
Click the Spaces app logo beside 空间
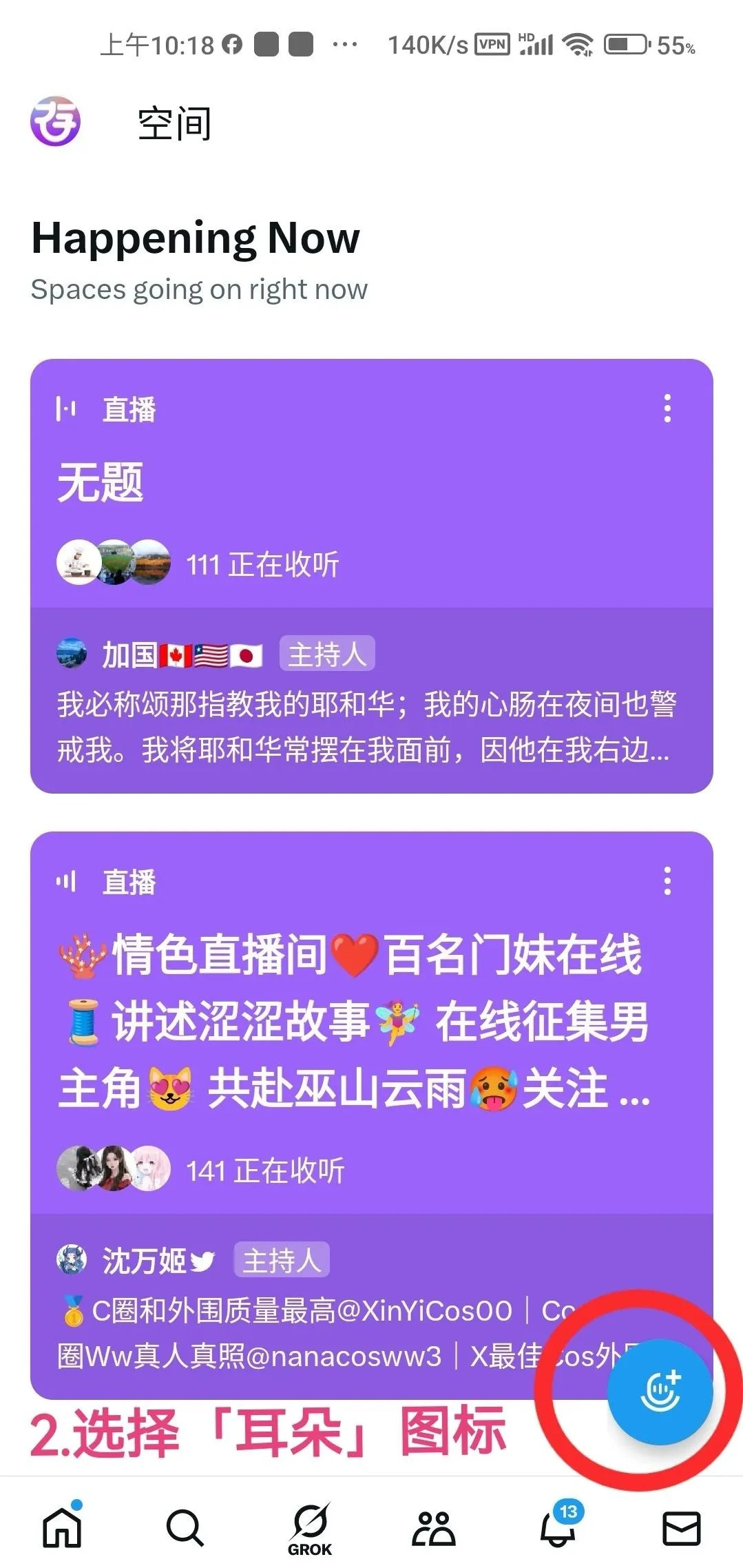pyautogui.click(x=55, y=124)
